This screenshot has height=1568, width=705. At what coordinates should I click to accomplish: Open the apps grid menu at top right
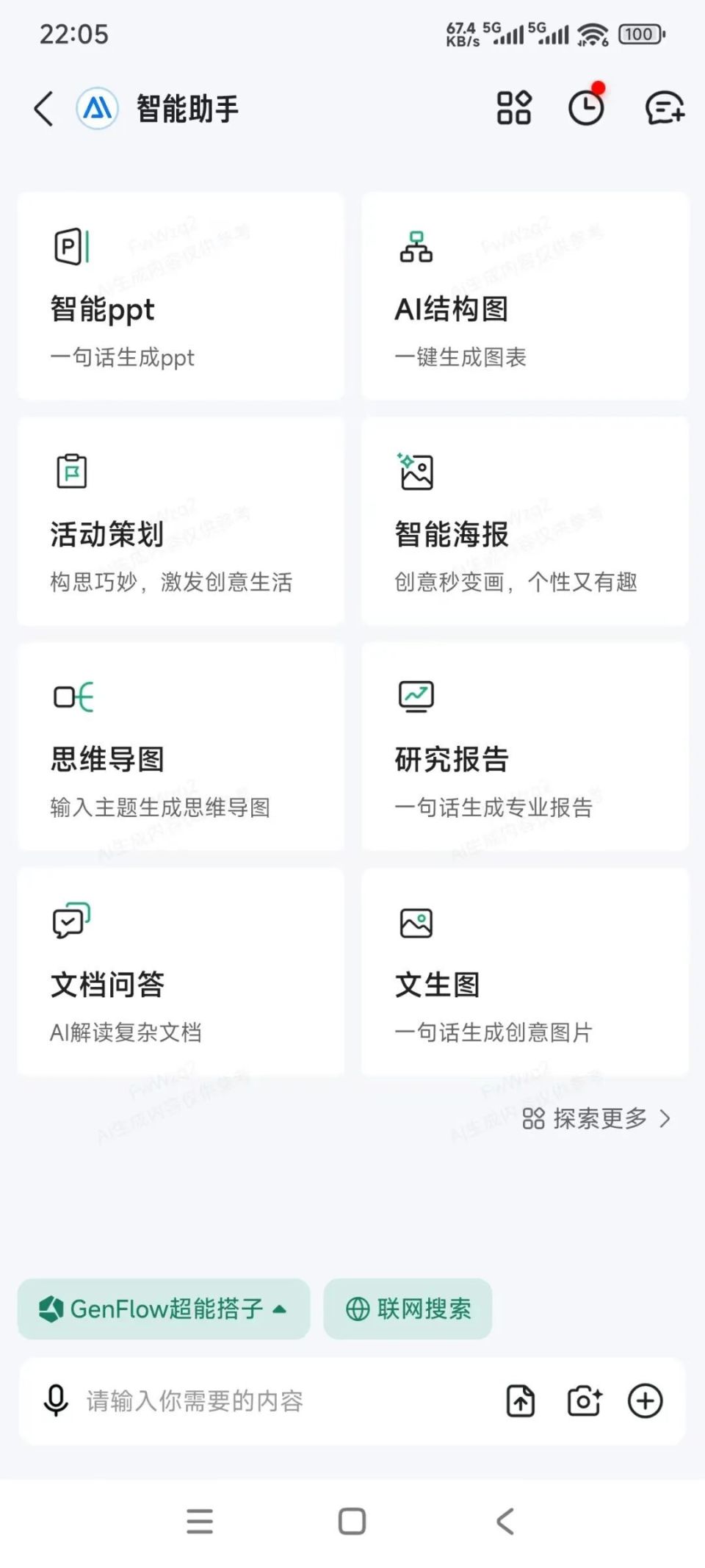point(514,108)
